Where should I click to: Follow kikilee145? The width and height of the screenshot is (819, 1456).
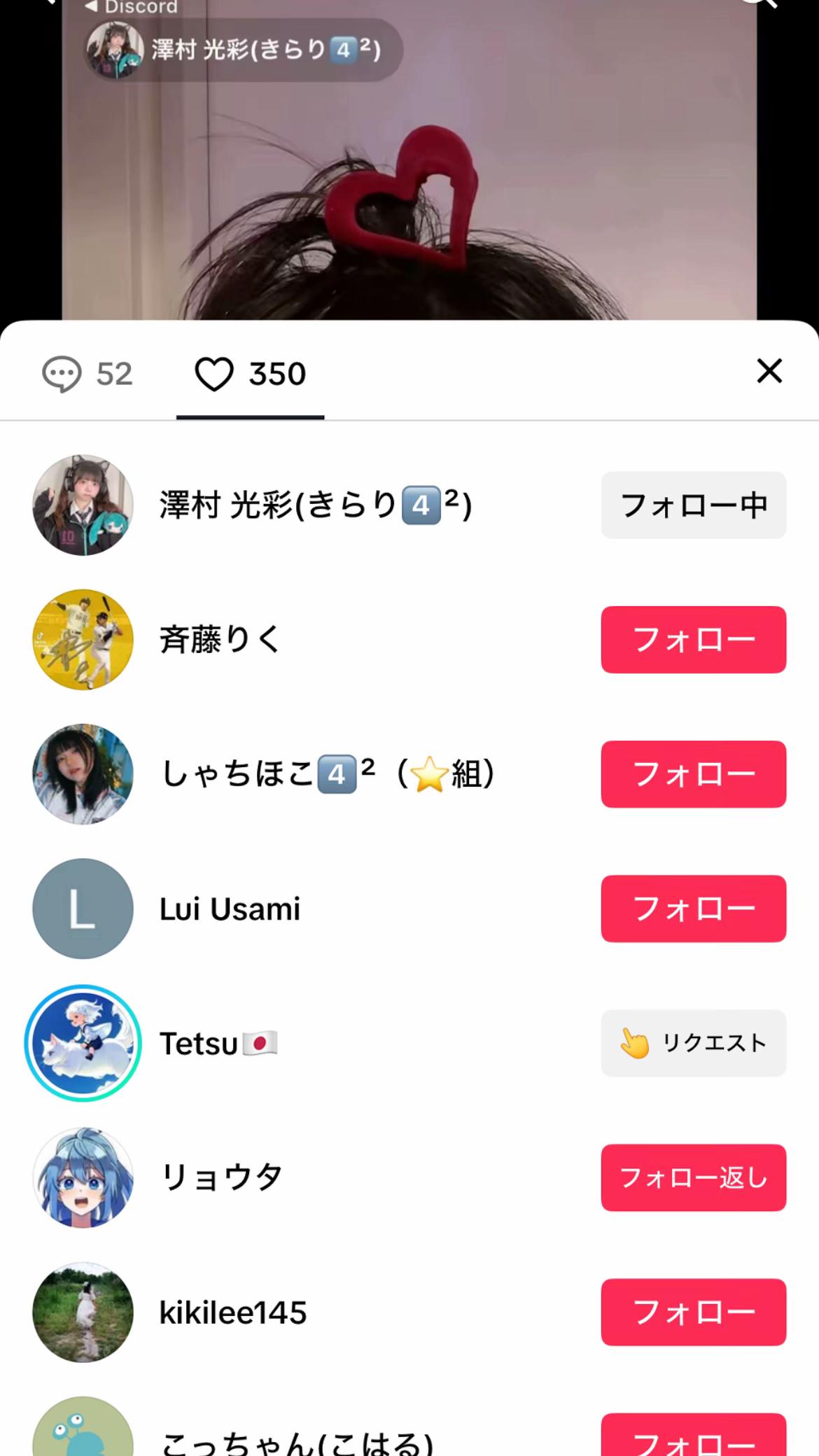click(693, 1312)
